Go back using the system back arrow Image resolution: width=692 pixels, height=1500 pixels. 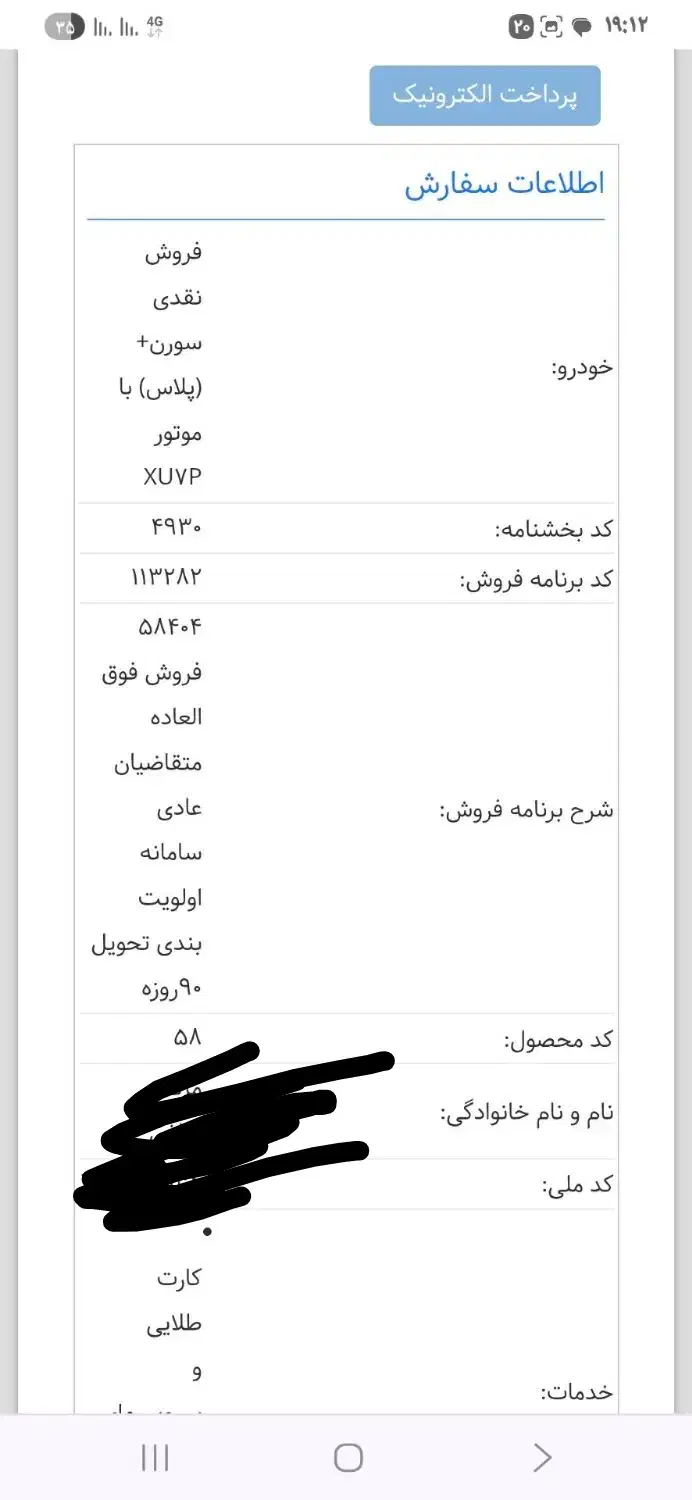click(x=542, y=1458)
